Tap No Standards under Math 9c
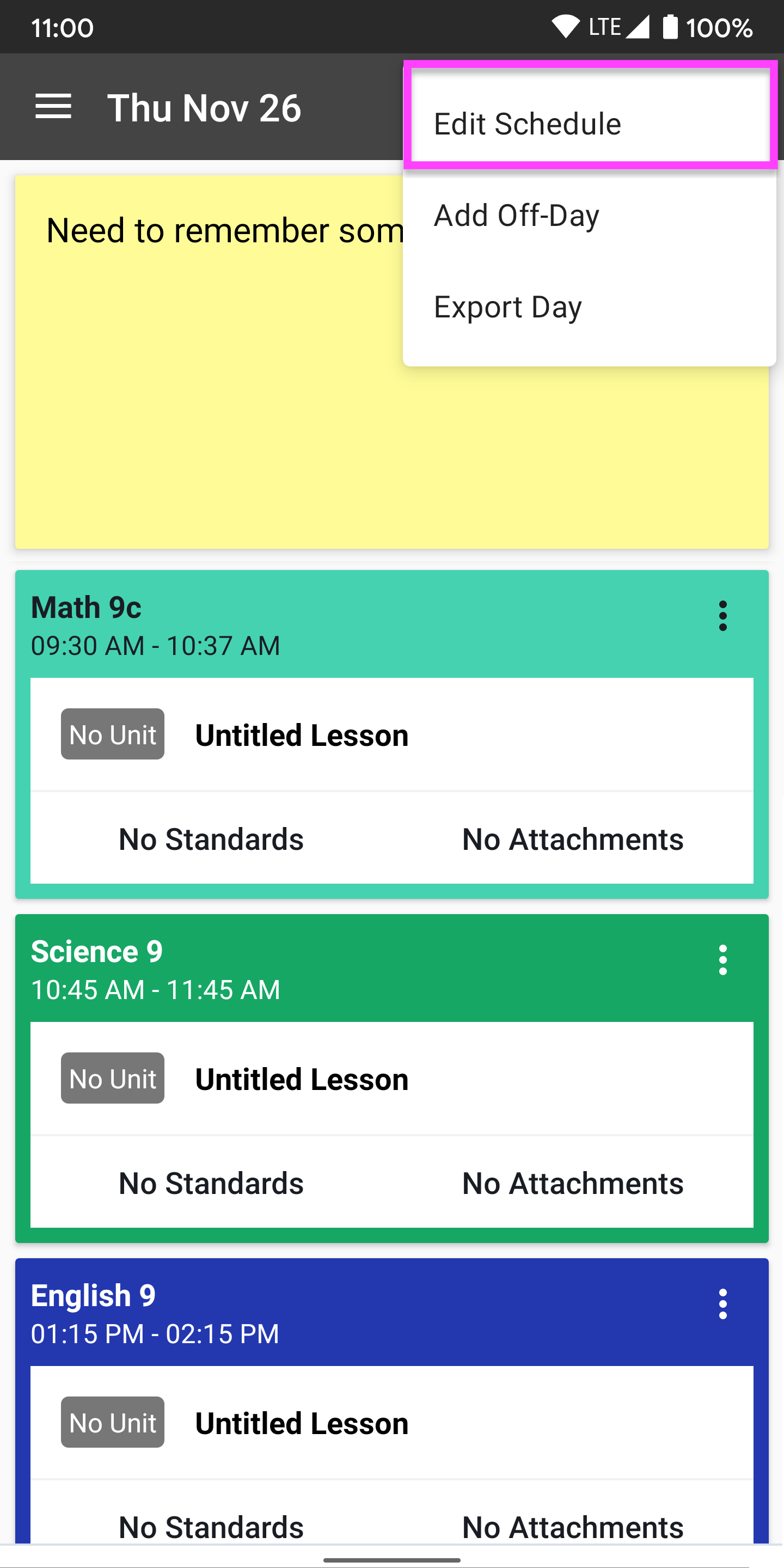 click(211, 839)
